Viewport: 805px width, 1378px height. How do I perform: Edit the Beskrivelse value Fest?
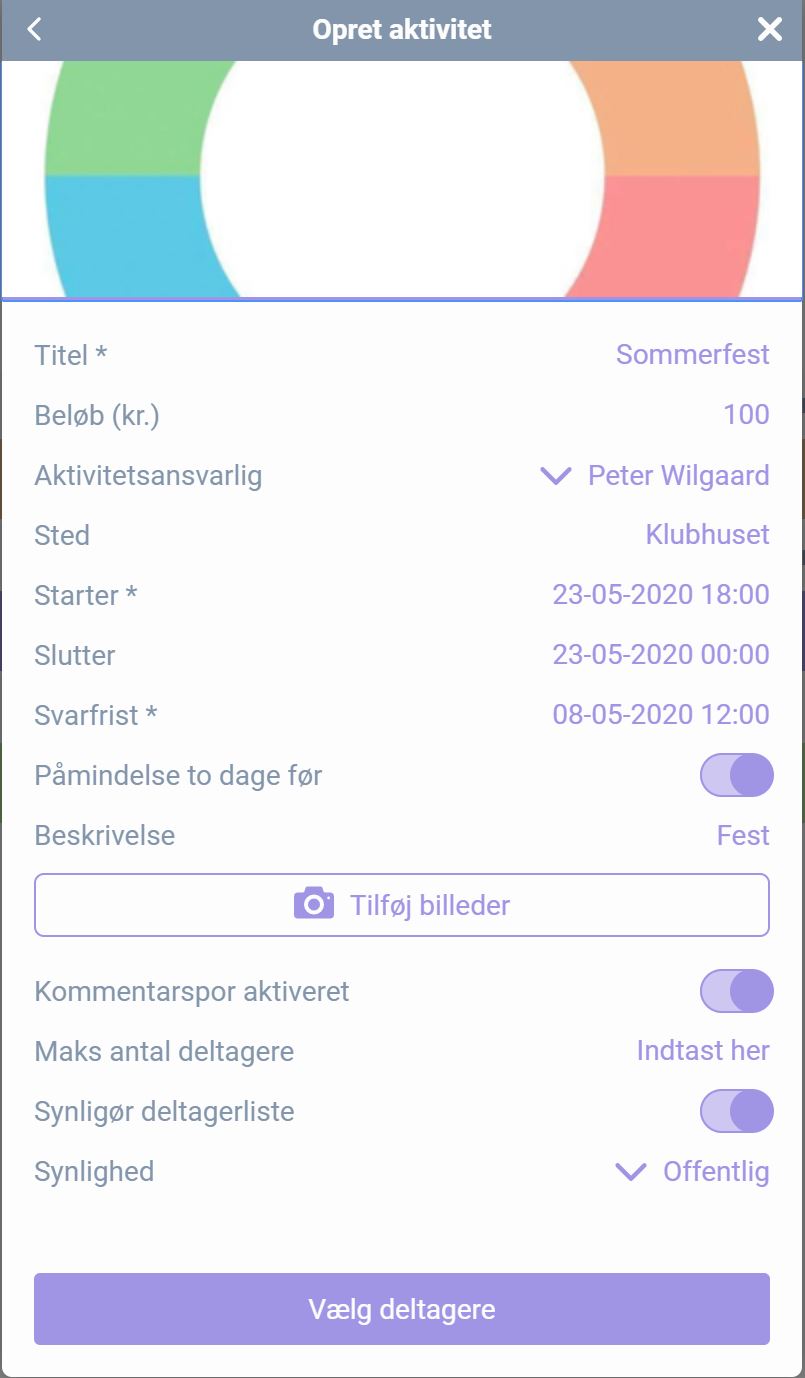743,835
